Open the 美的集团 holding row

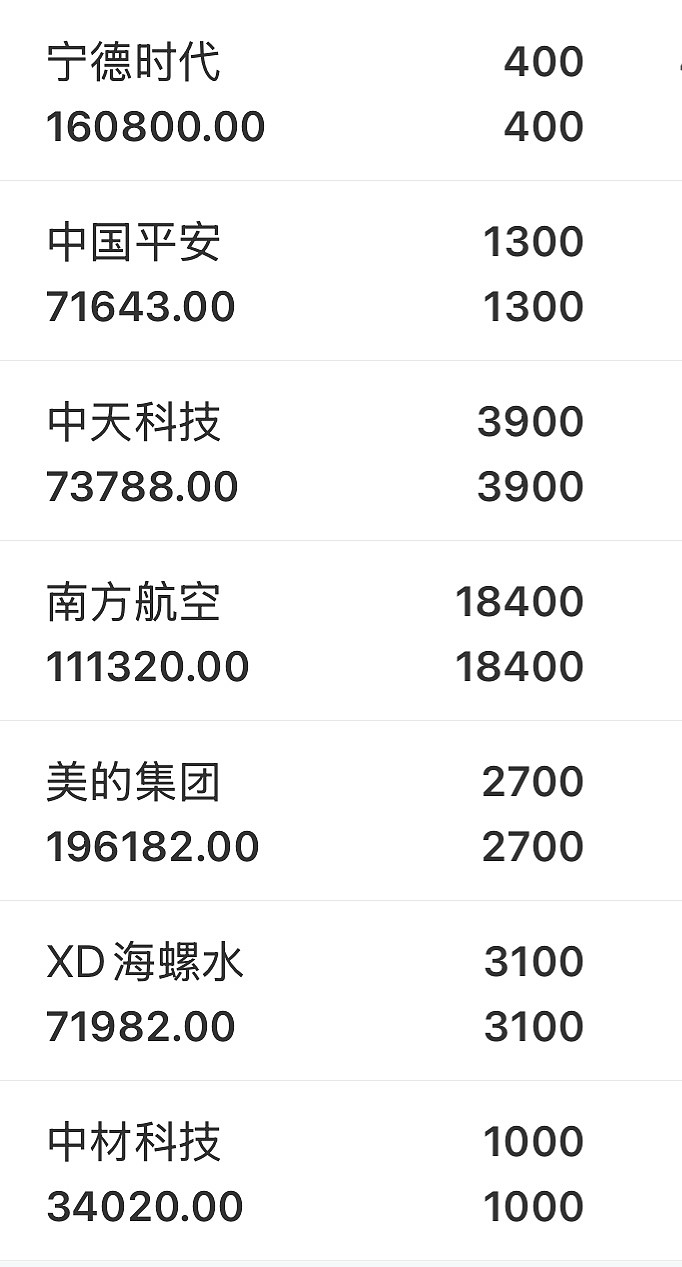pyautogui.click(x=341, y=811)
